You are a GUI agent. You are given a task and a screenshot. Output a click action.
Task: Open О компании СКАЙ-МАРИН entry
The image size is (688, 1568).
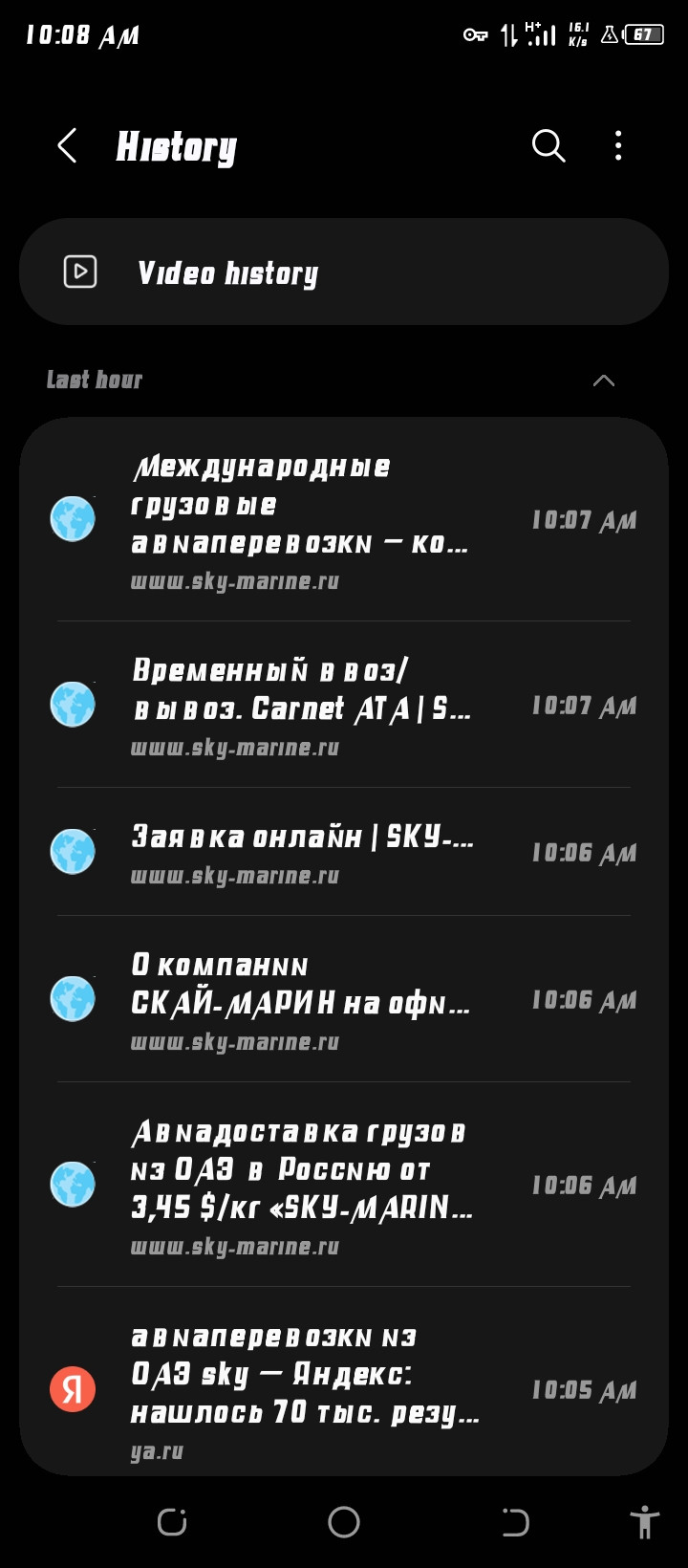[x=344, y=1000]
